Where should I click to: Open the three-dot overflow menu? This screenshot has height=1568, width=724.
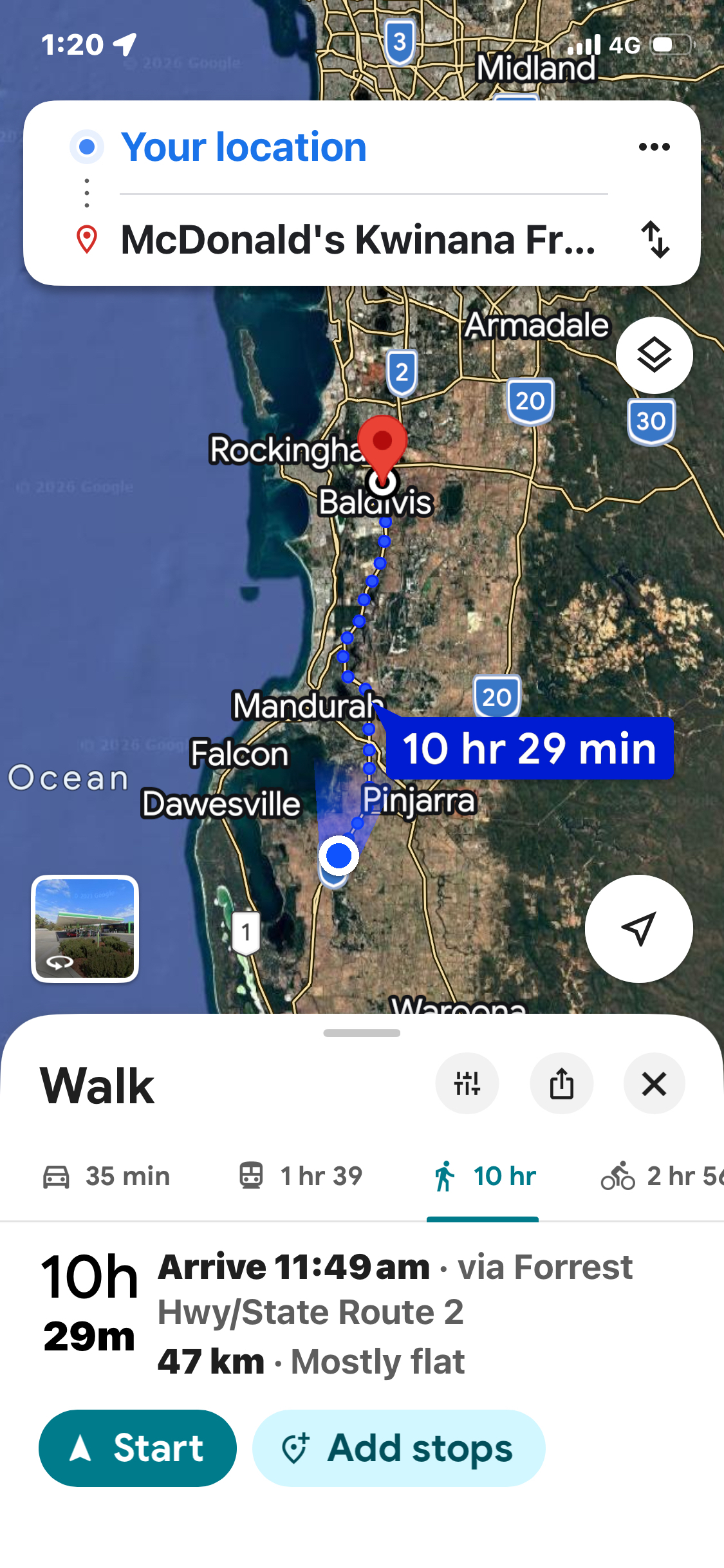click(x=654, y=147)
